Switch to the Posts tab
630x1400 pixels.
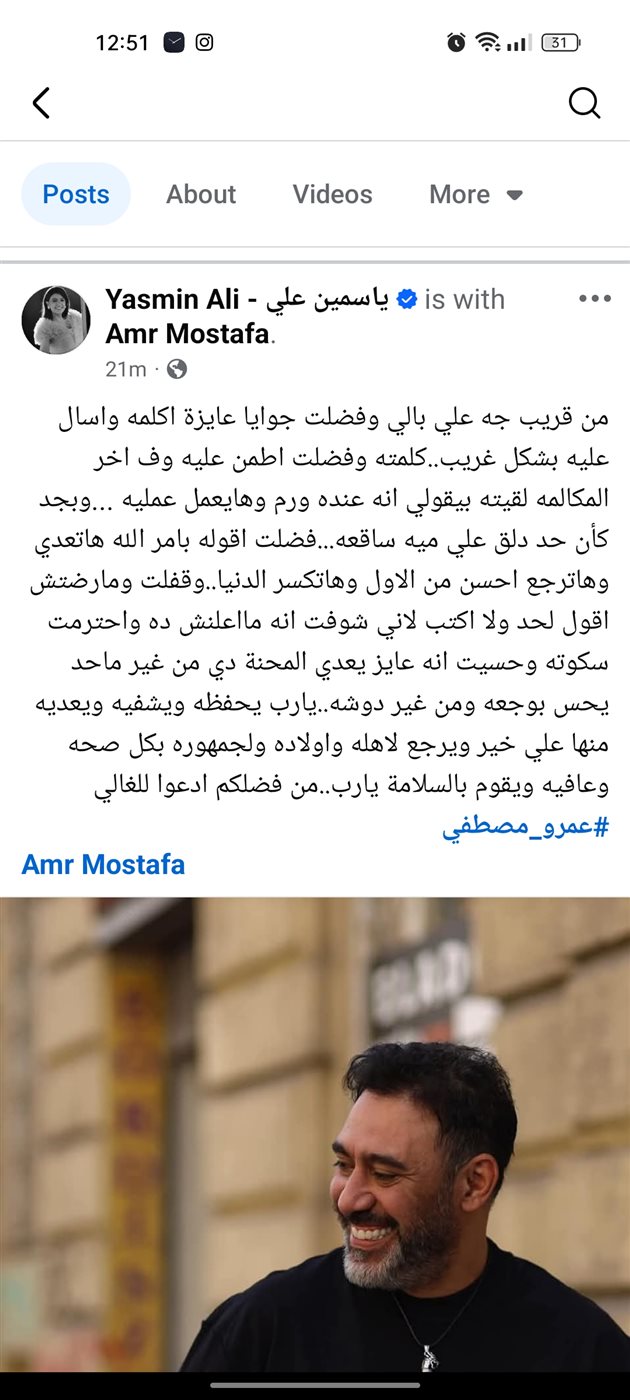coord(76,194)
